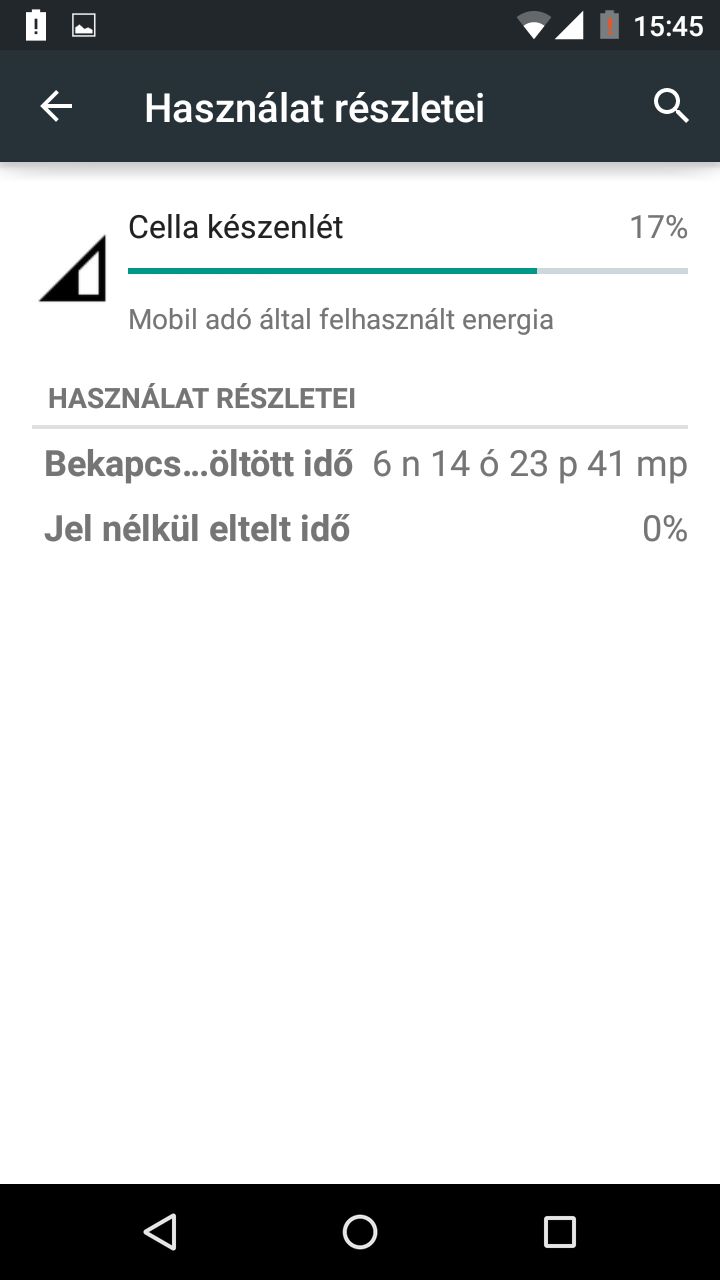
Task: Go back using the app bar arrow
Action: [x=56, y=107]
